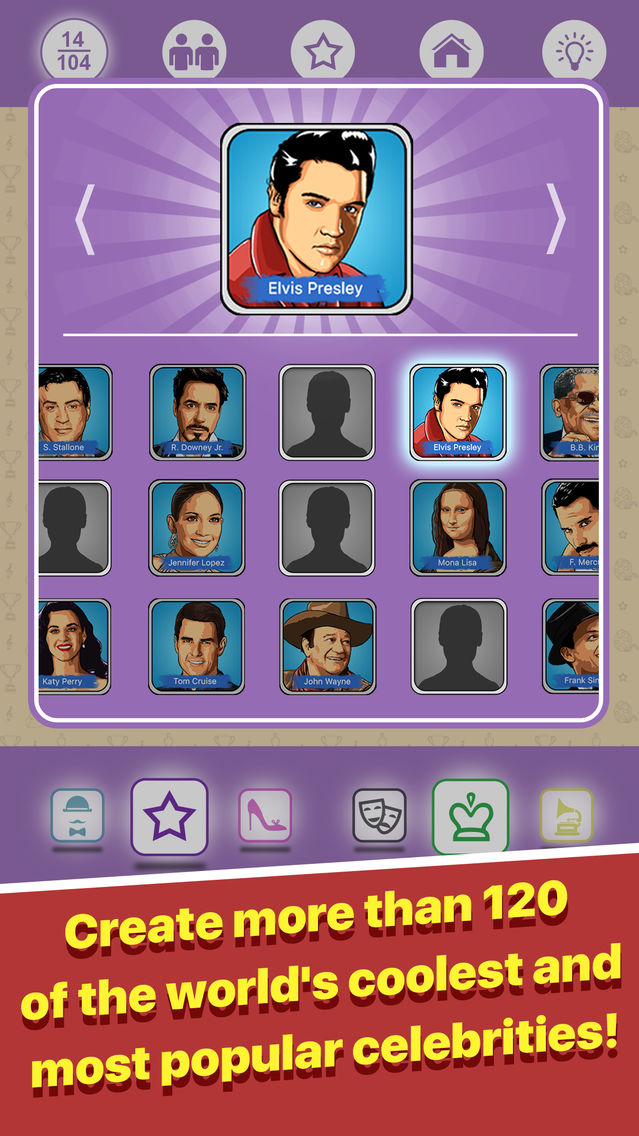Switch to the gramophone music category

pos(567,815)
